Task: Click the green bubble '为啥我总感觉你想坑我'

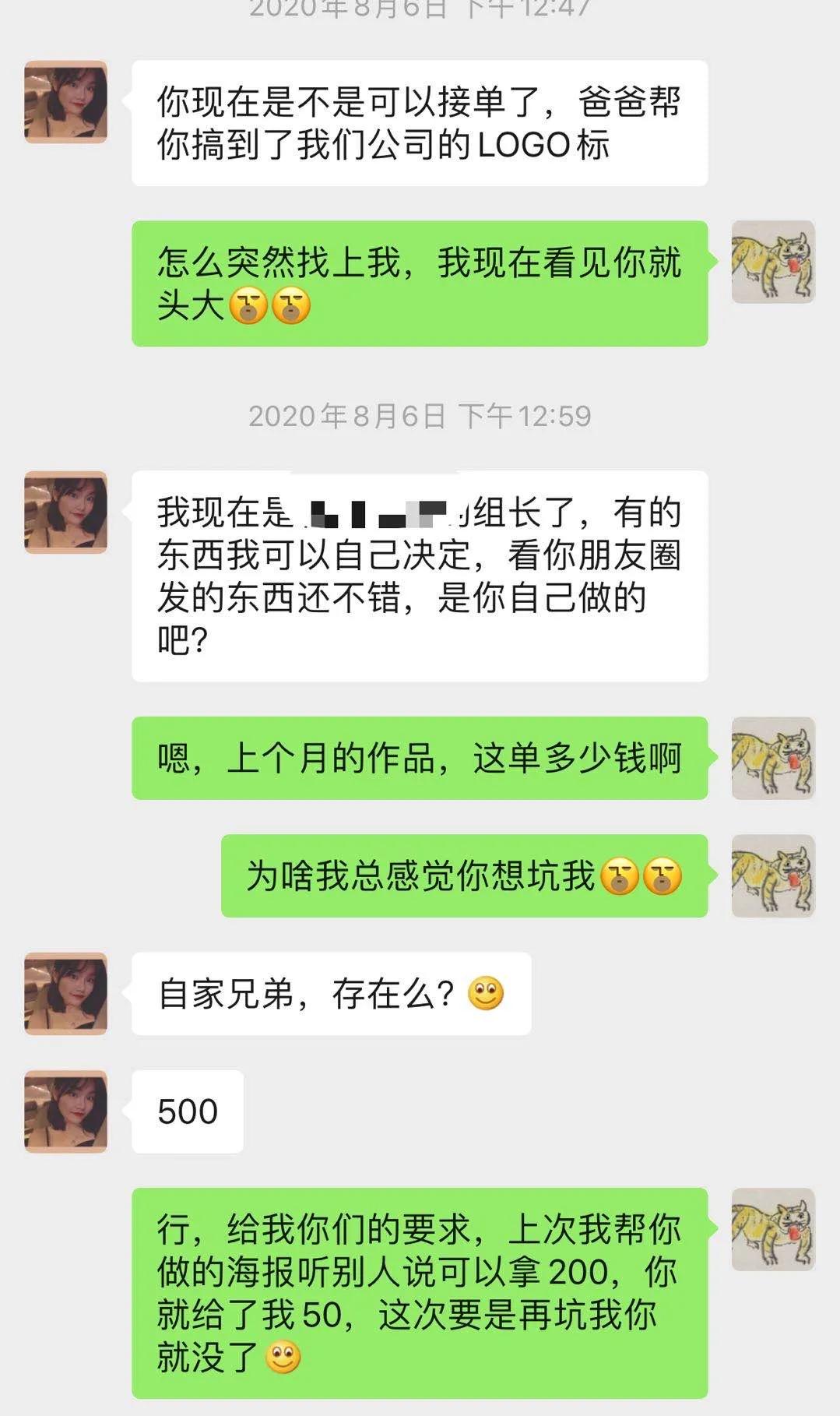Action: tap(467, 876)
